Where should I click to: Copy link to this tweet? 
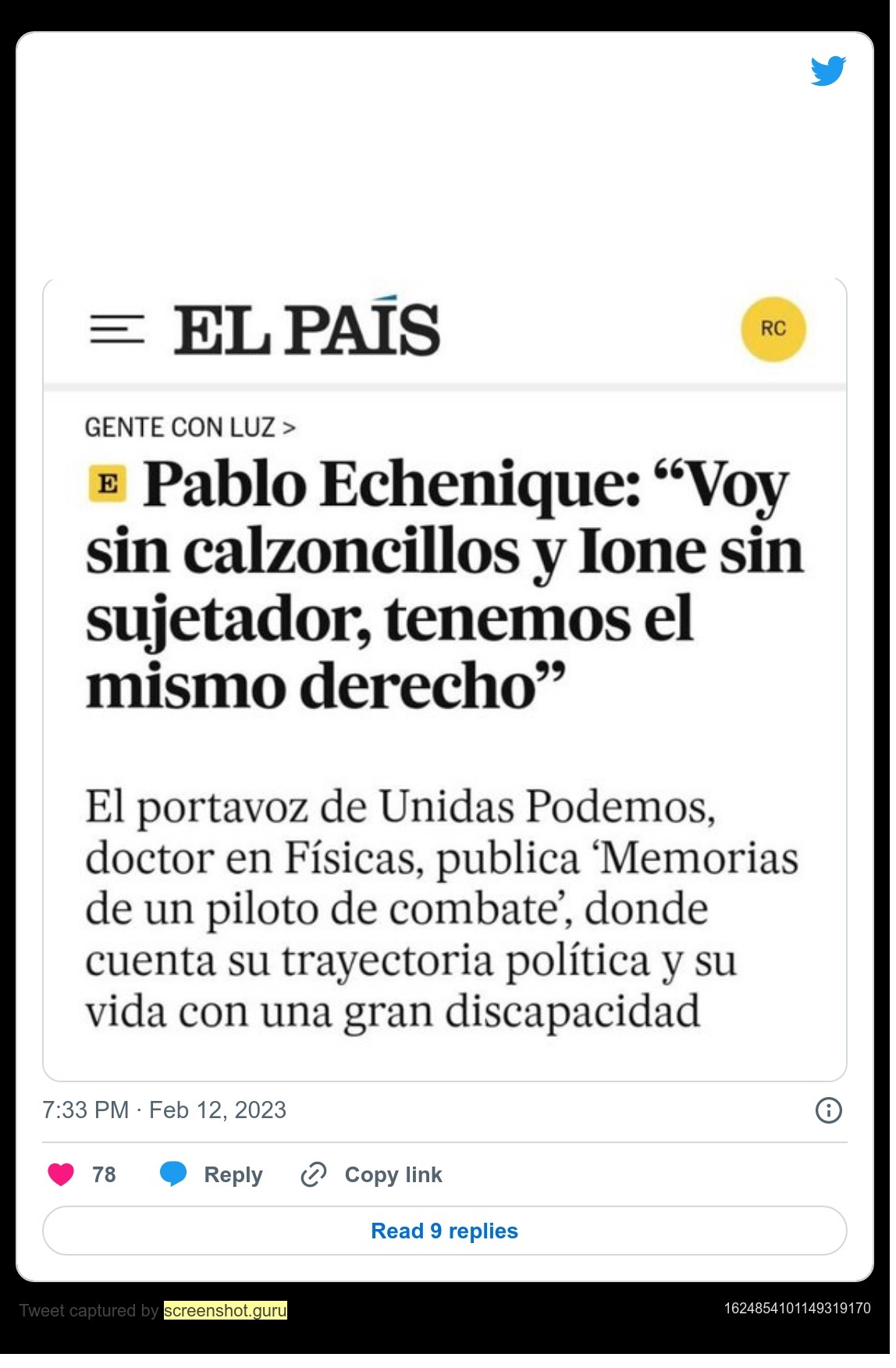(372, 1174)
